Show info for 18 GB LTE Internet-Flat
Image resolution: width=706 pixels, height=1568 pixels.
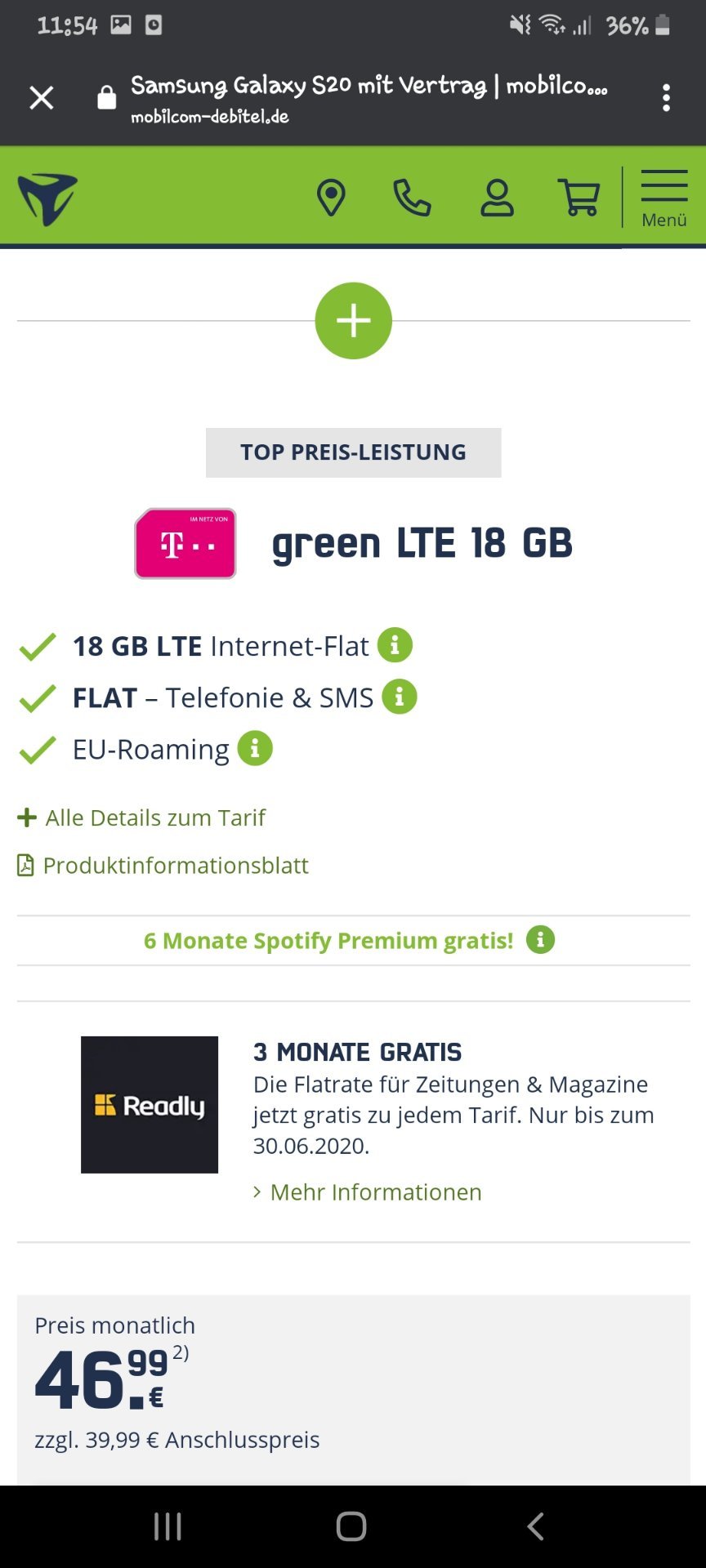click(395, 645)
